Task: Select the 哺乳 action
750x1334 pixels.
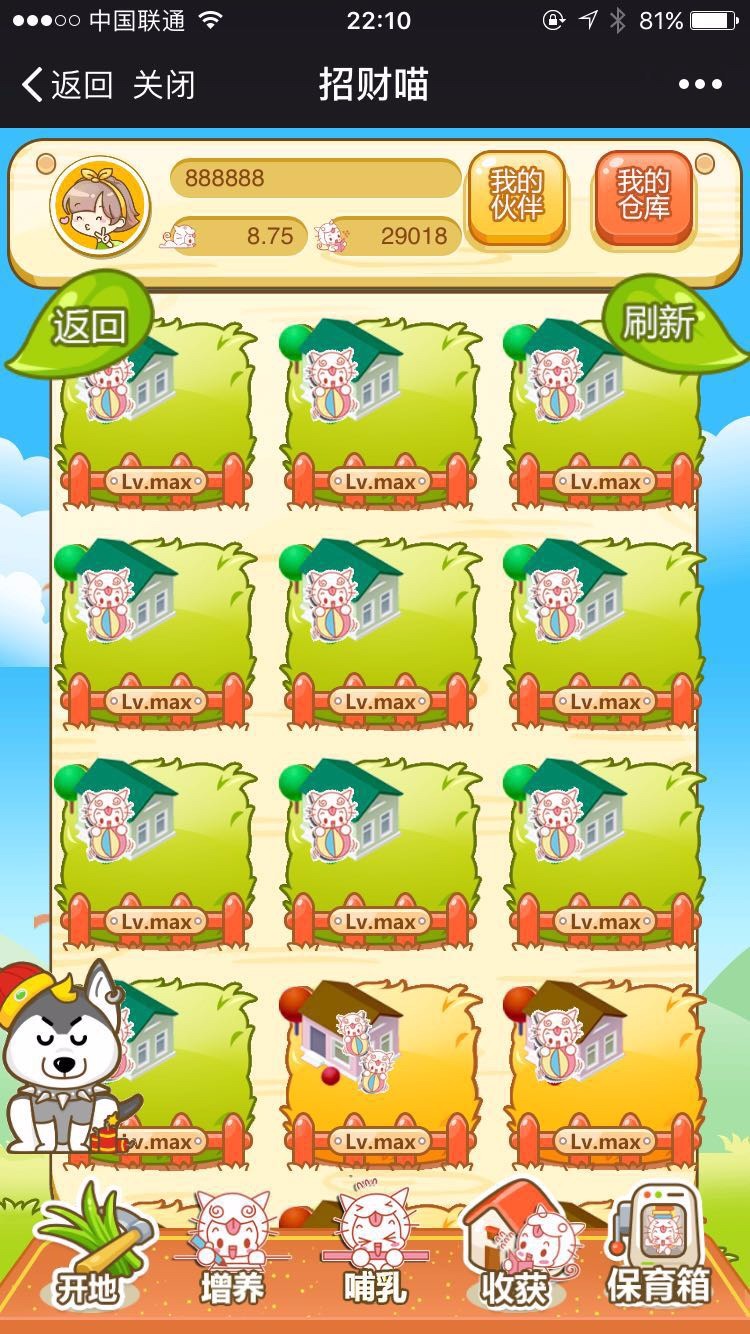Action: (x=375, y=1250)
